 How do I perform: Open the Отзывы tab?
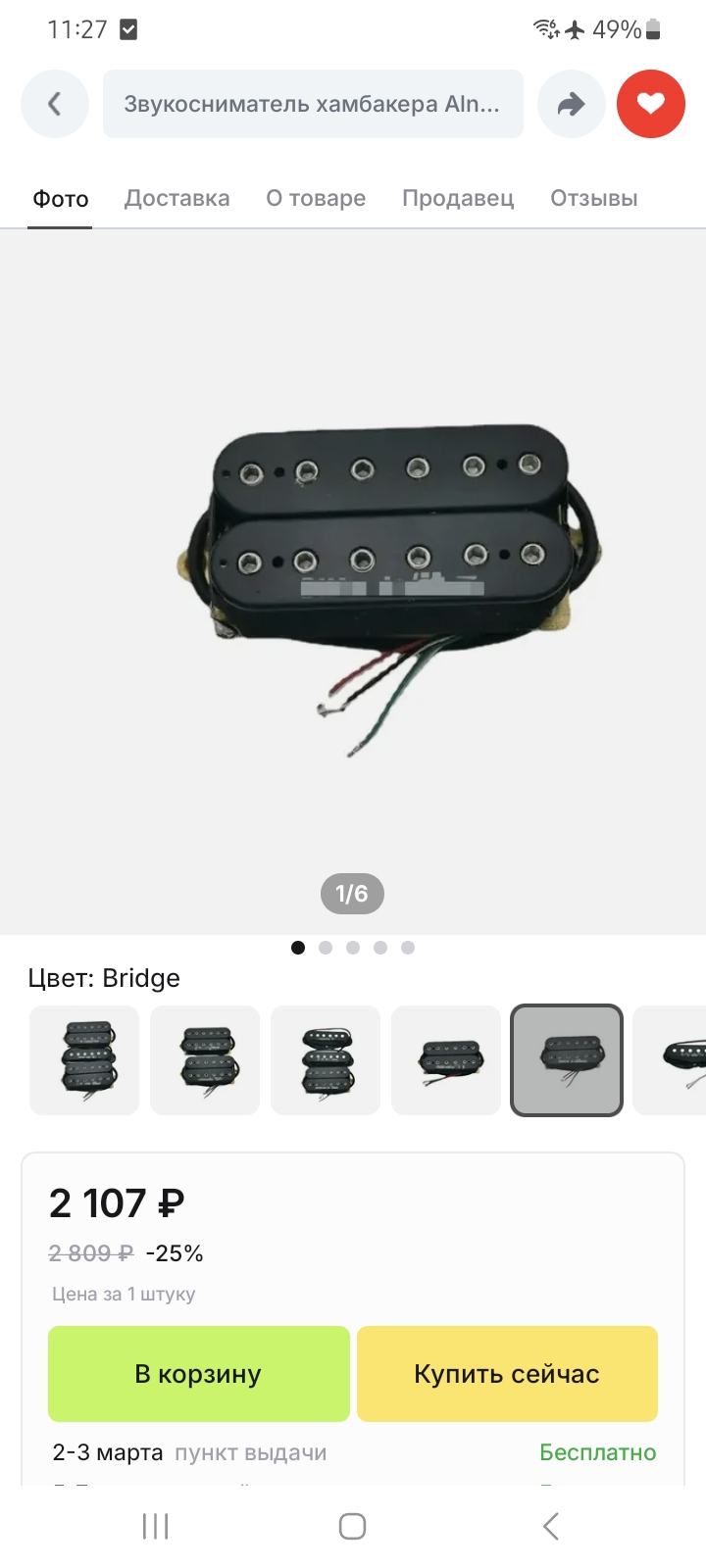[x=593, y=198]
